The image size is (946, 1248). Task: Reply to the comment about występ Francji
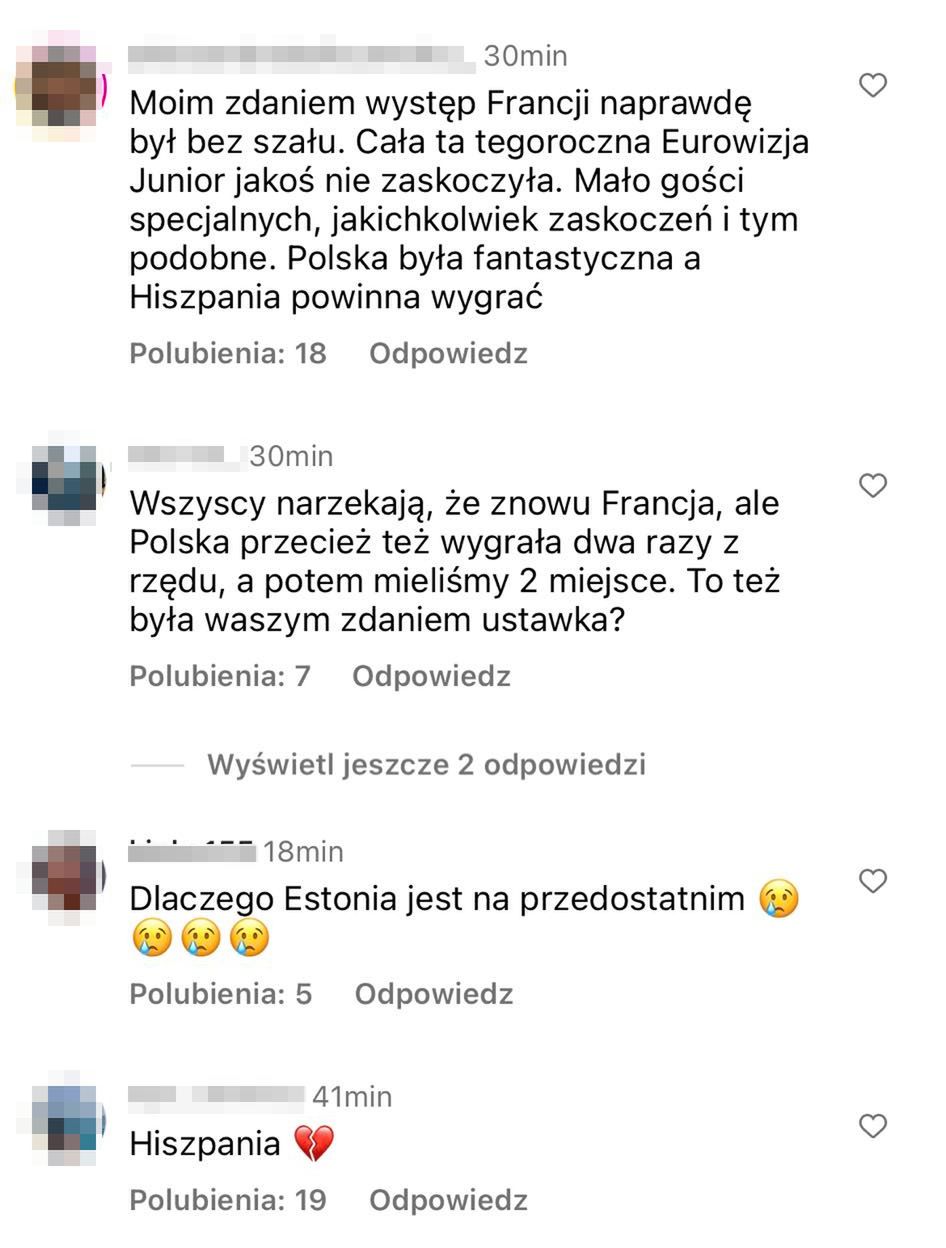448,353
